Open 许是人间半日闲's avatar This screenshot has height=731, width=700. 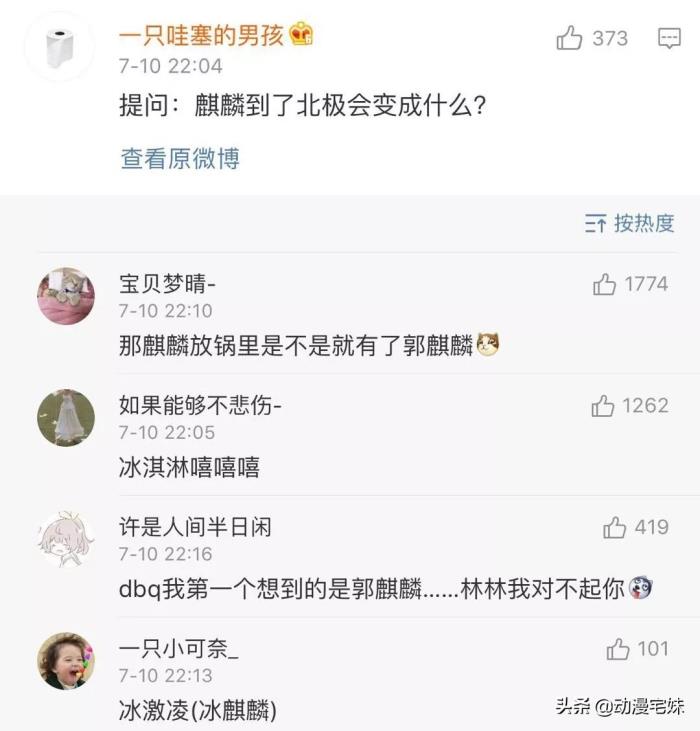coord(66,539)
